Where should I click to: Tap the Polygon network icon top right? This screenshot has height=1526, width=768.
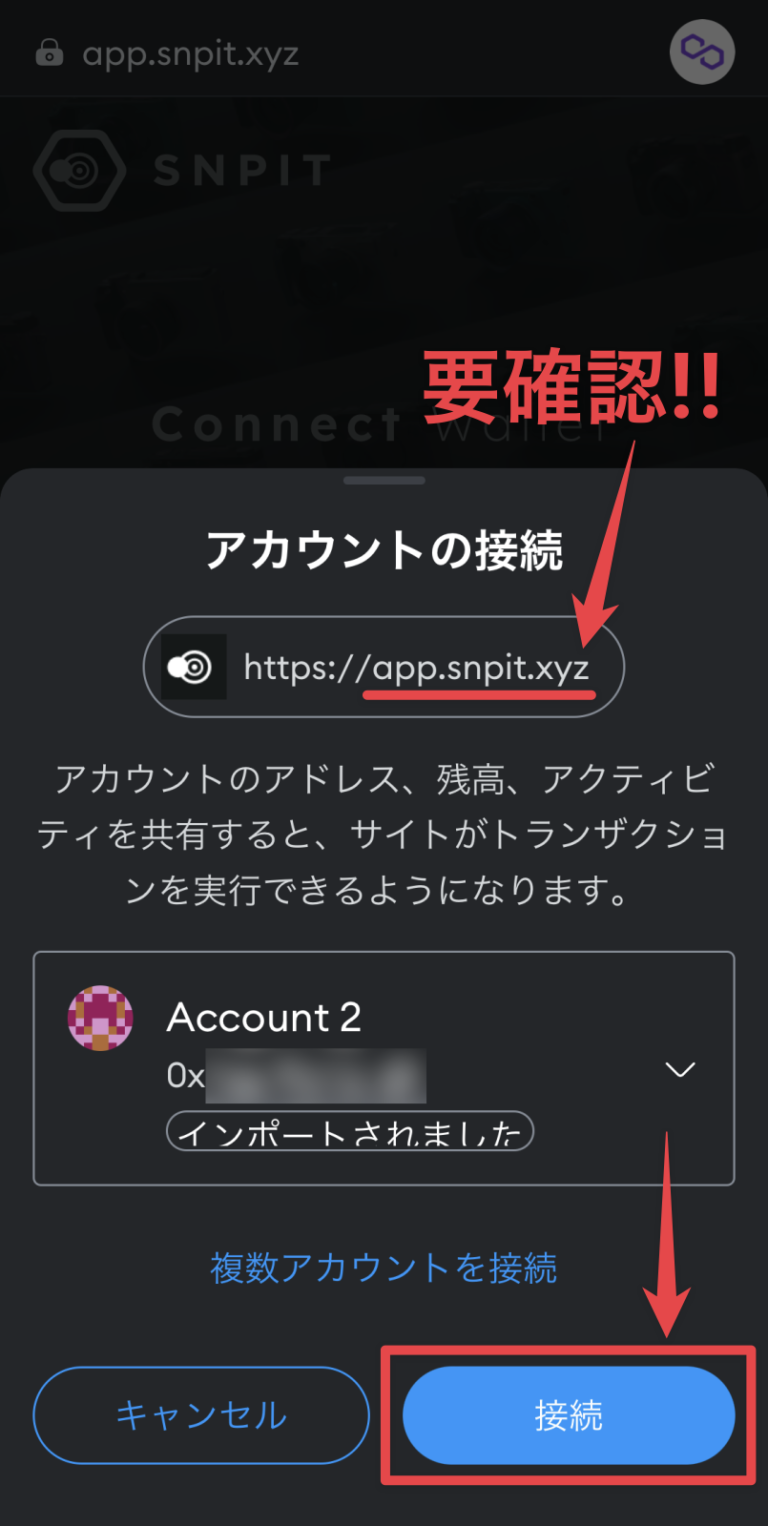point(701,52)
